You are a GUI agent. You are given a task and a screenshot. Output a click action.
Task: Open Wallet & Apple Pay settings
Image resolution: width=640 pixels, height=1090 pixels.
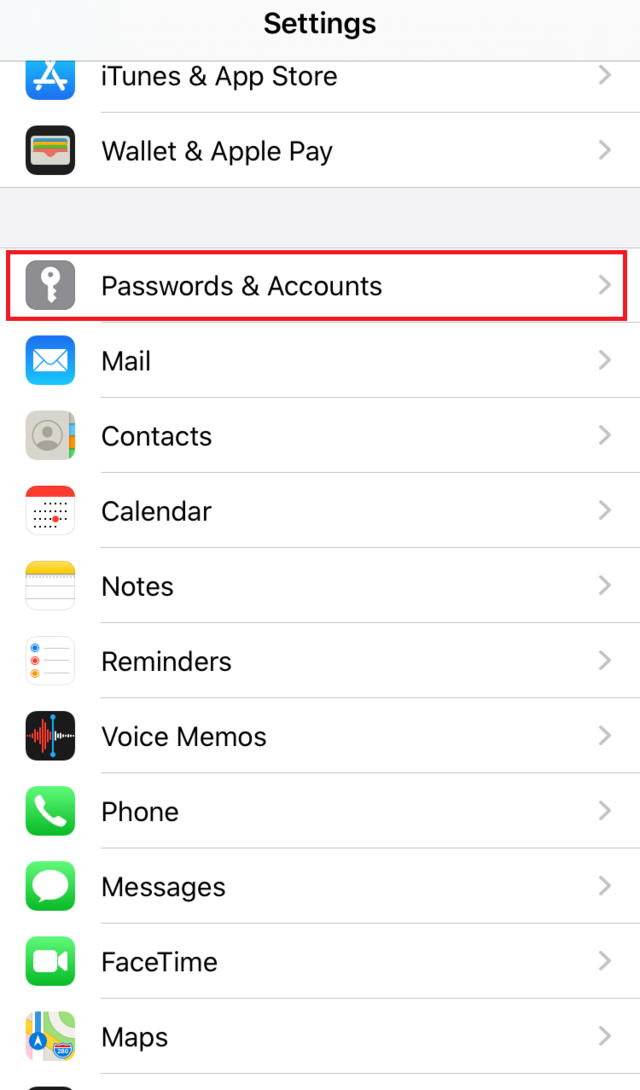[320, 150]
